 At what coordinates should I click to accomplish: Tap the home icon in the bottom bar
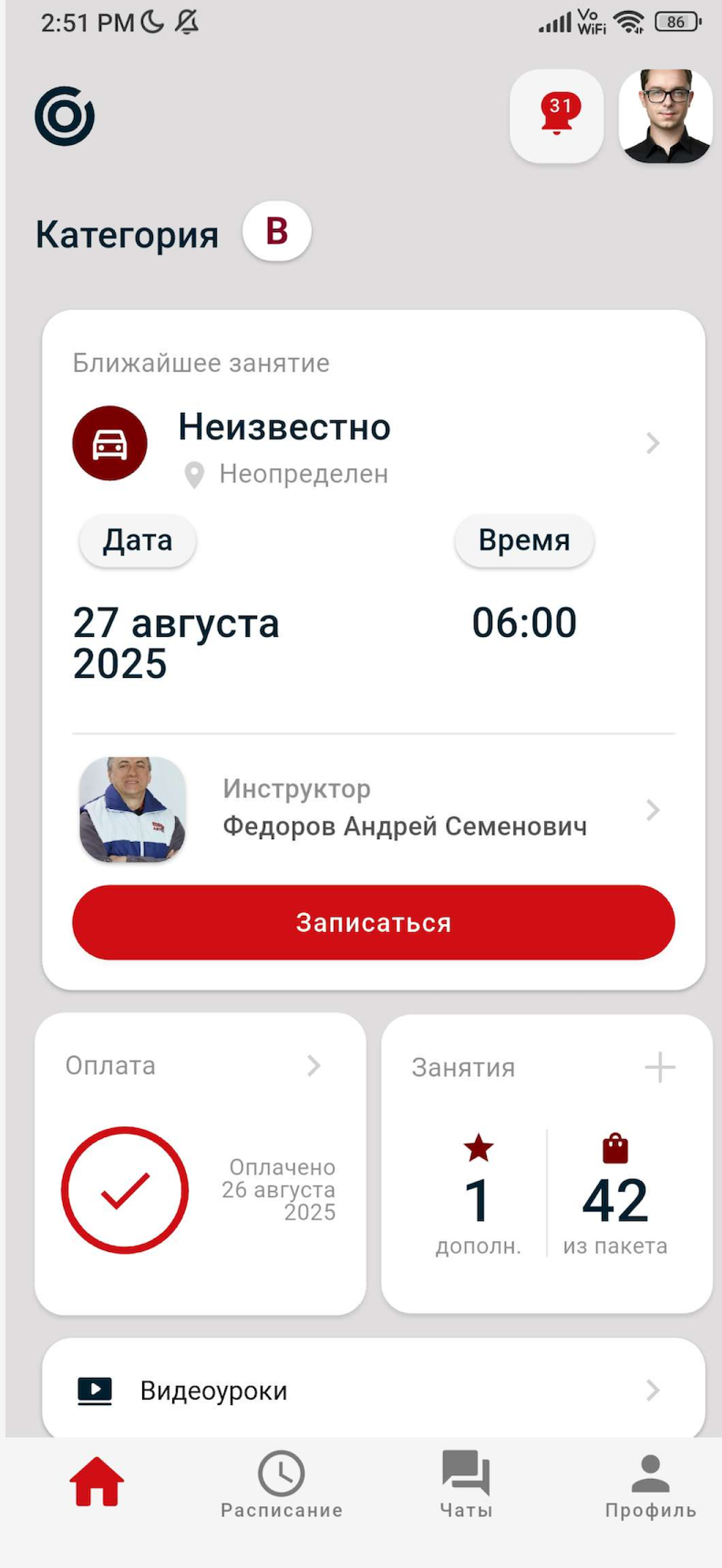click(97, 1482)
